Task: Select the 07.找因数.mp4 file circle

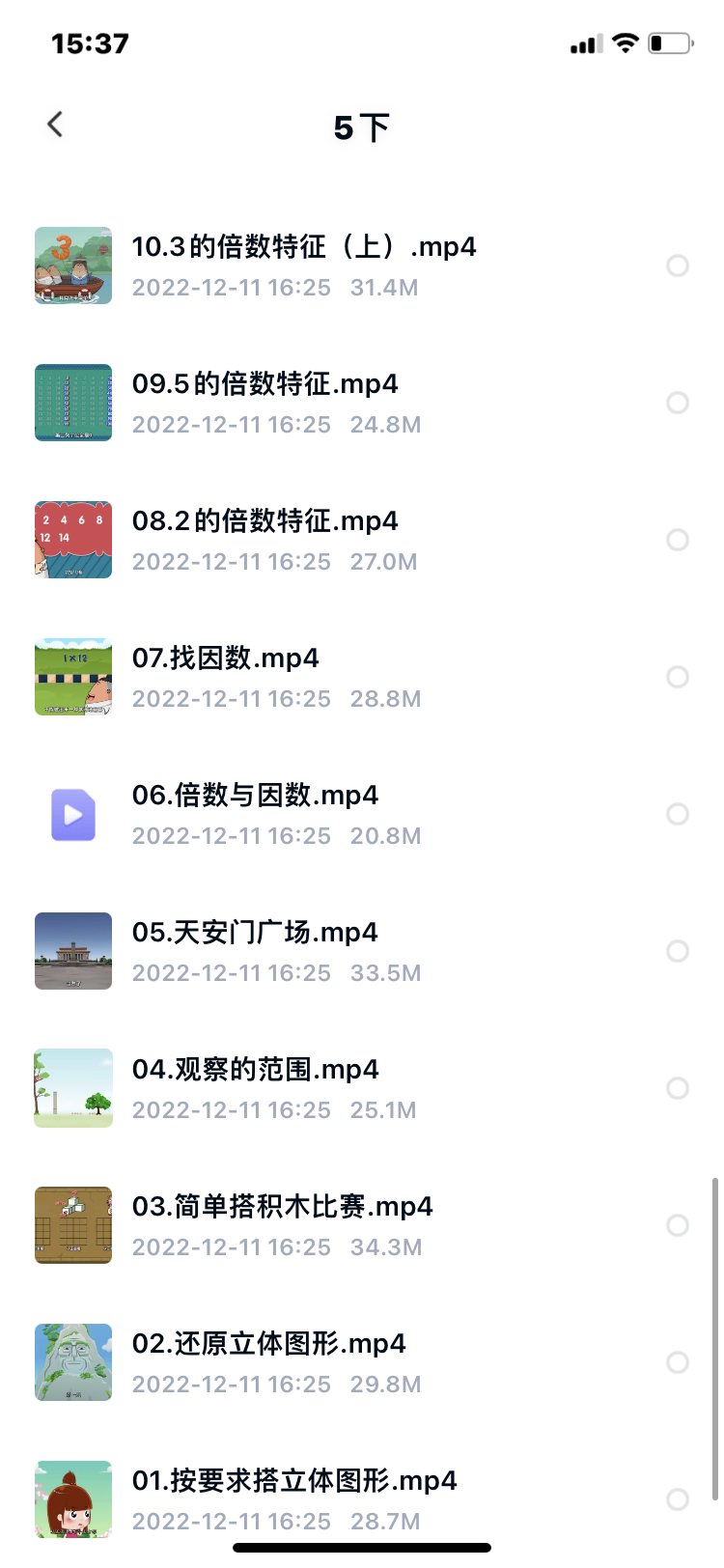Action: (x=678, y=677)
